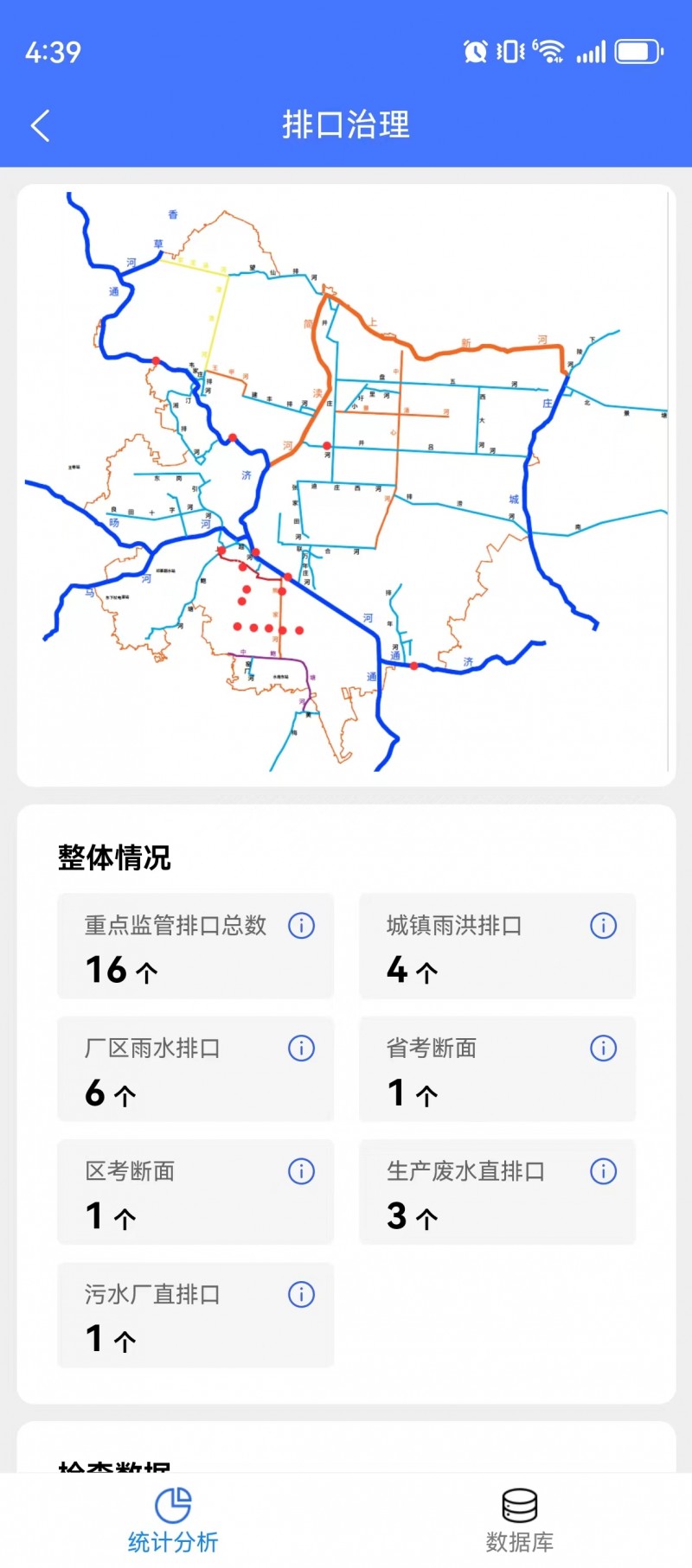The height and width of the screenshot is (1568, 692).
Task: Open the river outlet map image
Action: pos(346,483)
